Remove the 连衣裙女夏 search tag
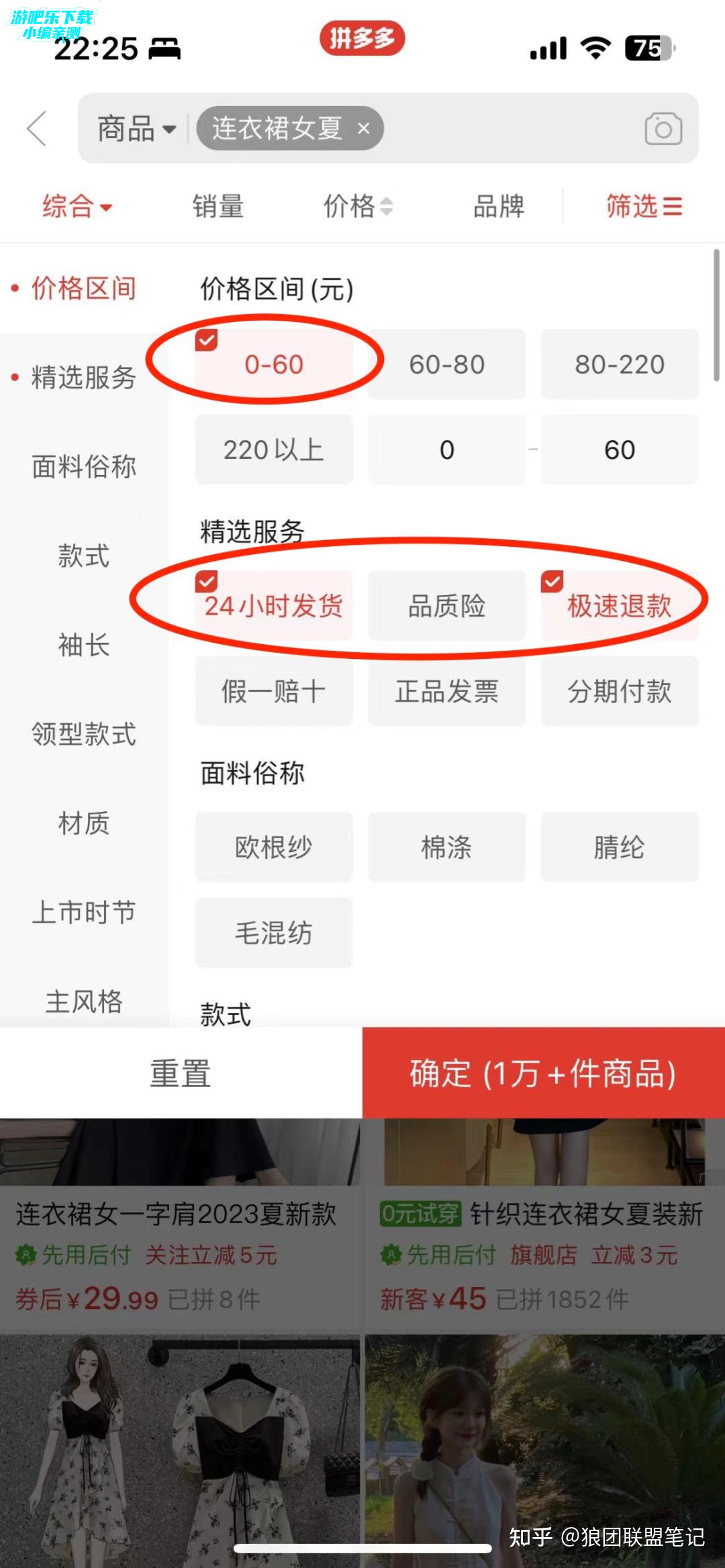Screen dimensions: 725x1568 coord(364,128)
